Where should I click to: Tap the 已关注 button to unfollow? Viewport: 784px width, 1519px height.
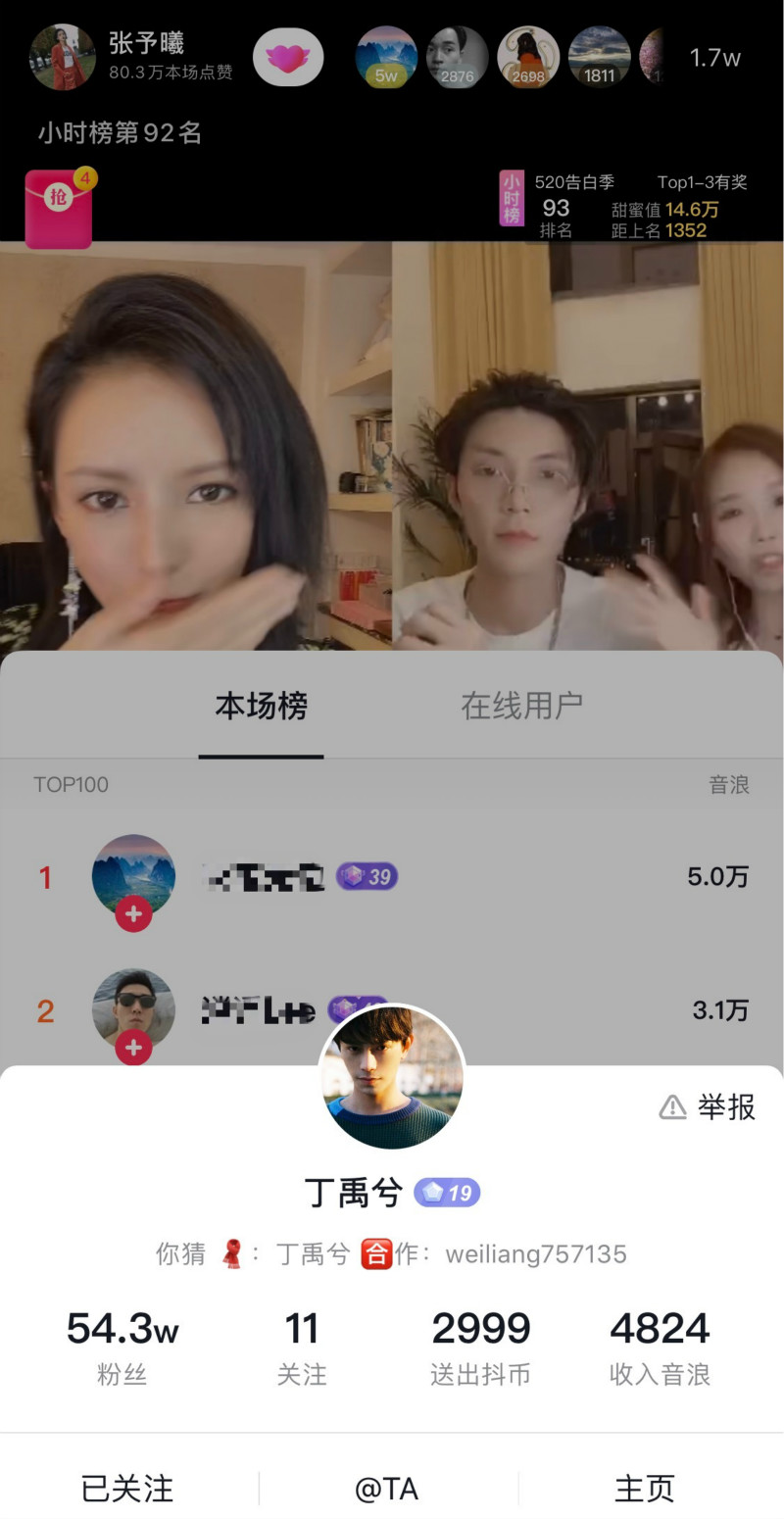click(127, 1489)
